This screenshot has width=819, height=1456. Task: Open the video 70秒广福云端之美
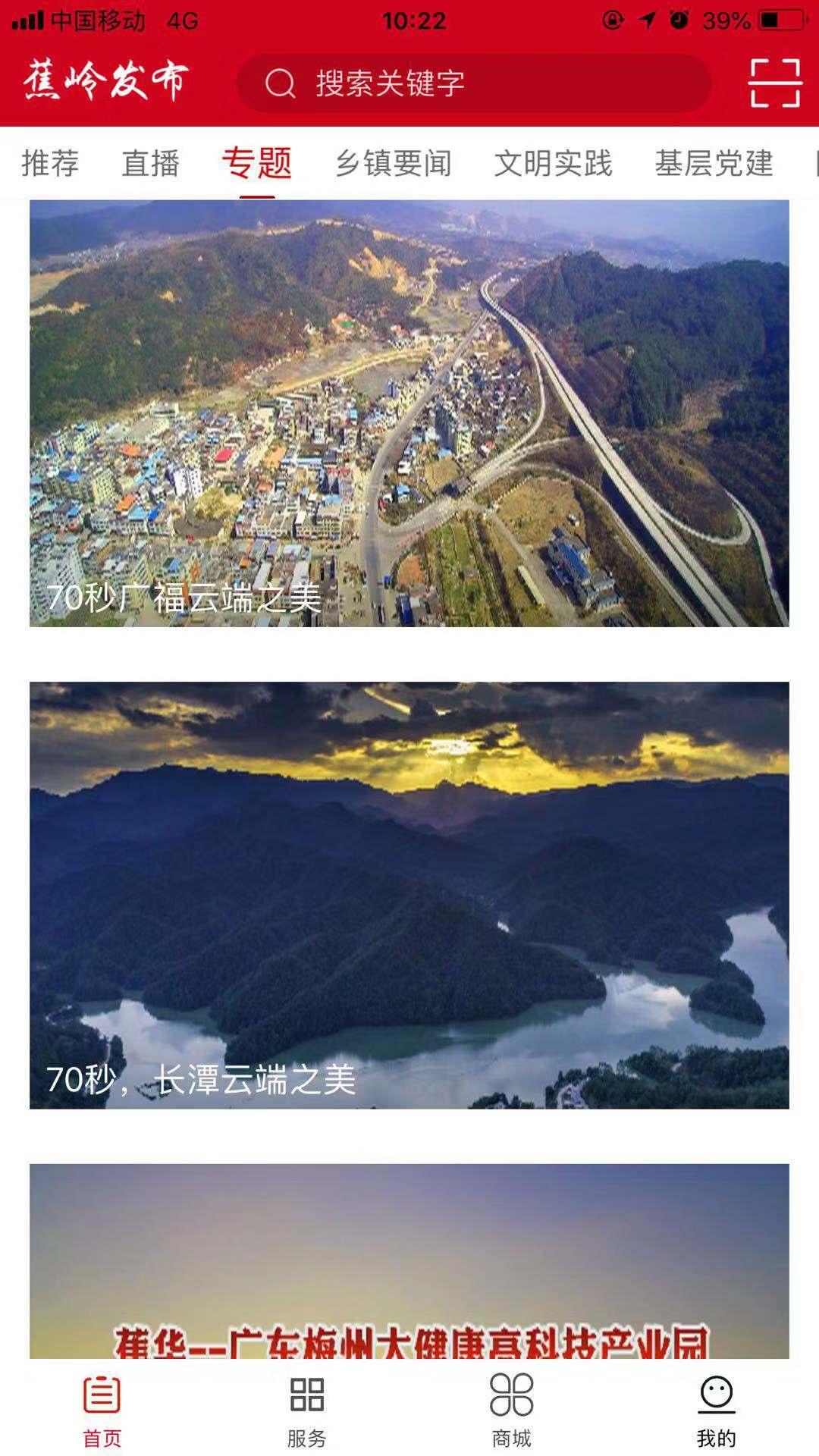pyautogui.click(x=409, y=417)
